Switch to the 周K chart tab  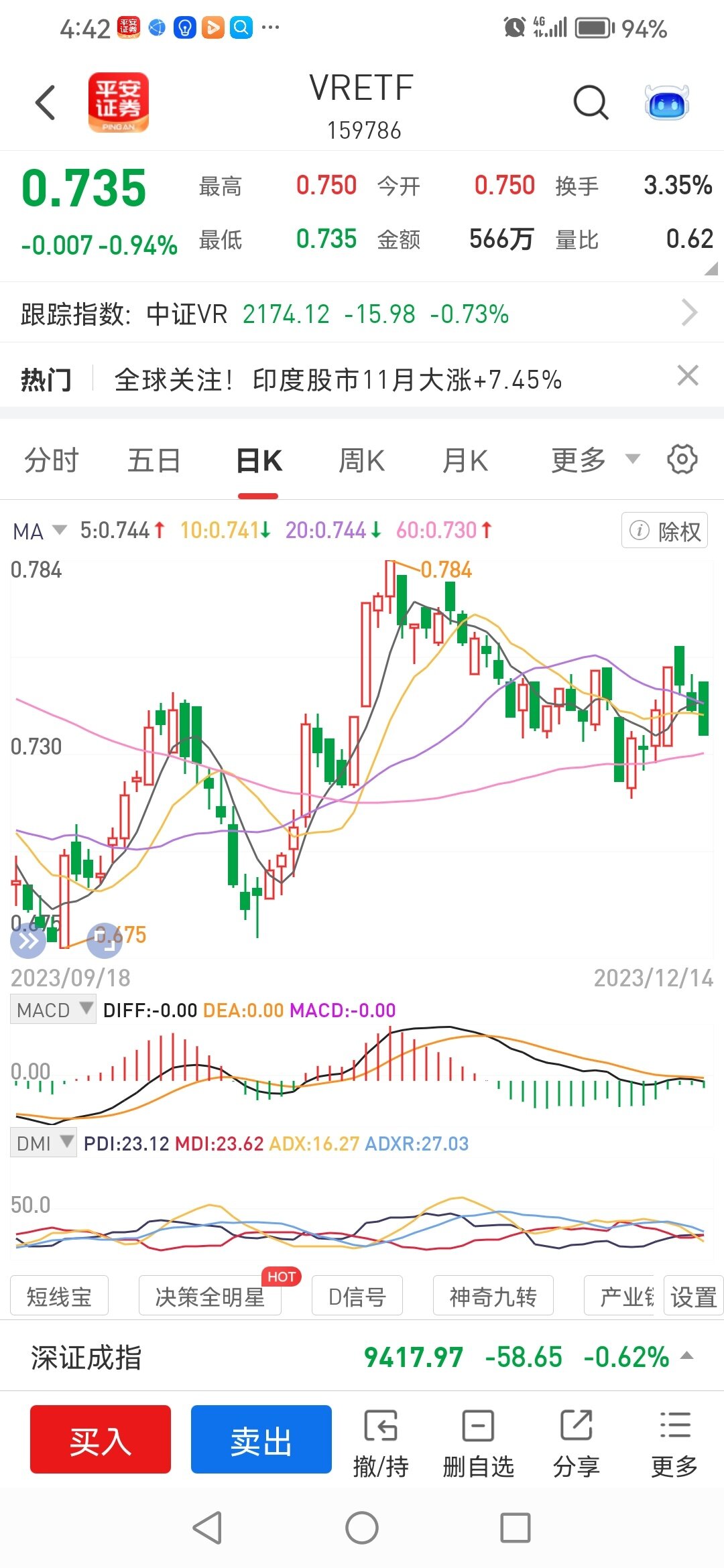coord(362,461)
